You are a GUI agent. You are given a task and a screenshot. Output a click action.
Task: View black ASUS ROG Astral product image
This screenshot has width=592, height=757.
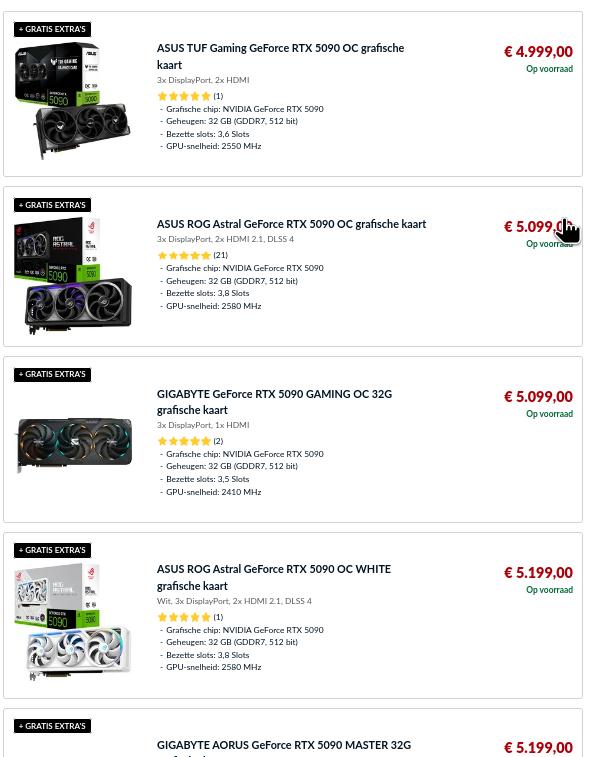pos(72,276)
